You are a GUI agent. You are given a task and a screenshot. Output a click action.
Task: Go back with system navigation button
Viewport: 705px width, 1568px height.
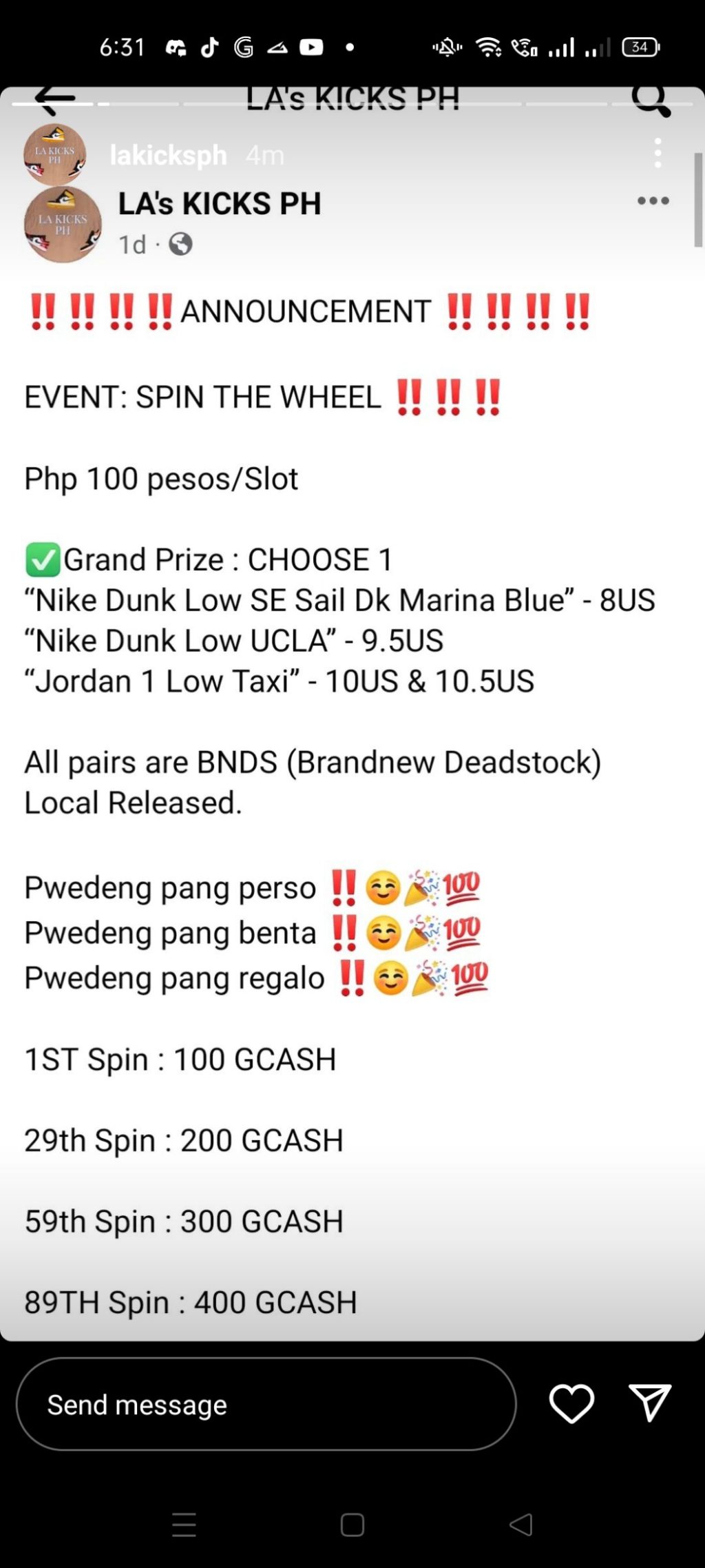click(521, 1525)
